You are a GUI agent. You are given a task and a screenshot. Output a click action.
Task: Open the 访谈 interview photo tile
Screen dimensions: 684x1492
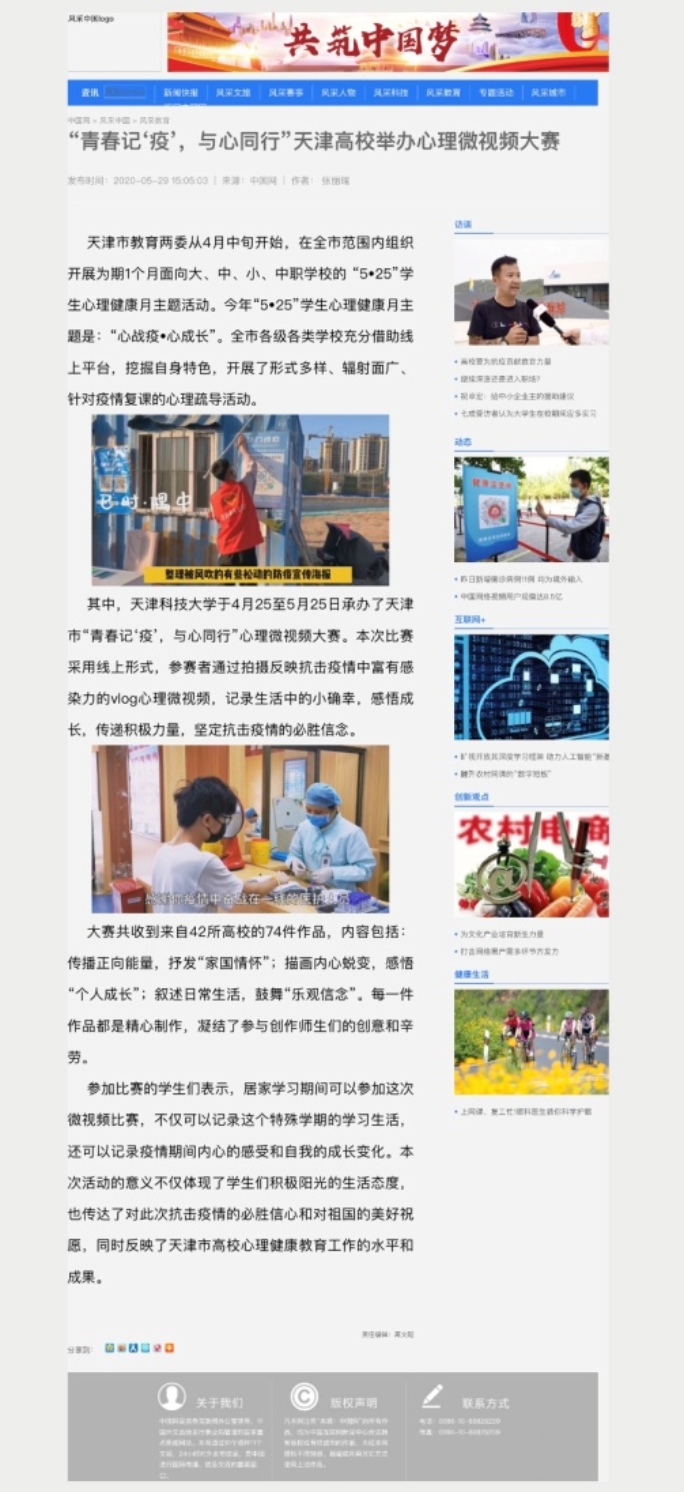(531, 291)
